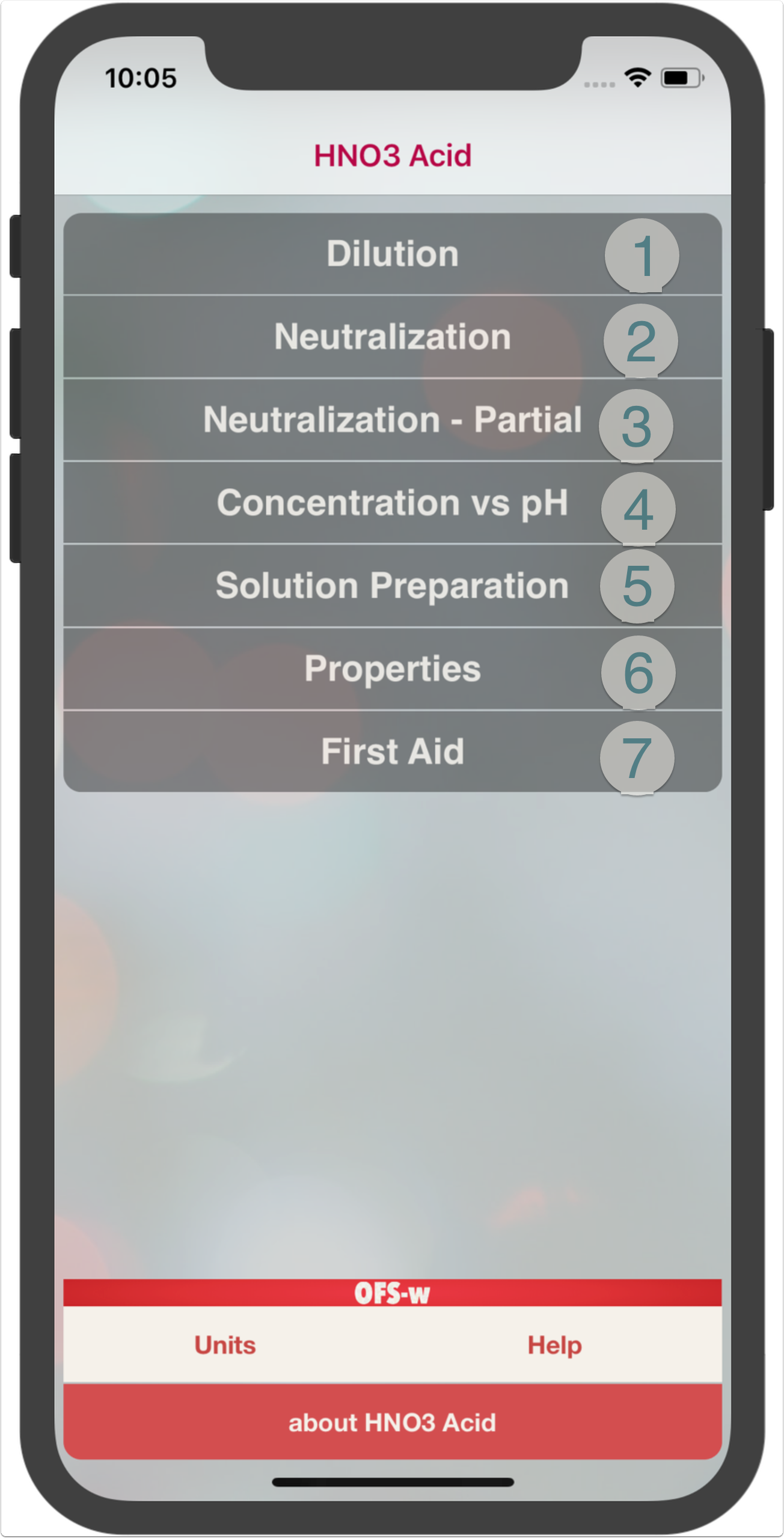View the Properties section

tap(392, 669)
